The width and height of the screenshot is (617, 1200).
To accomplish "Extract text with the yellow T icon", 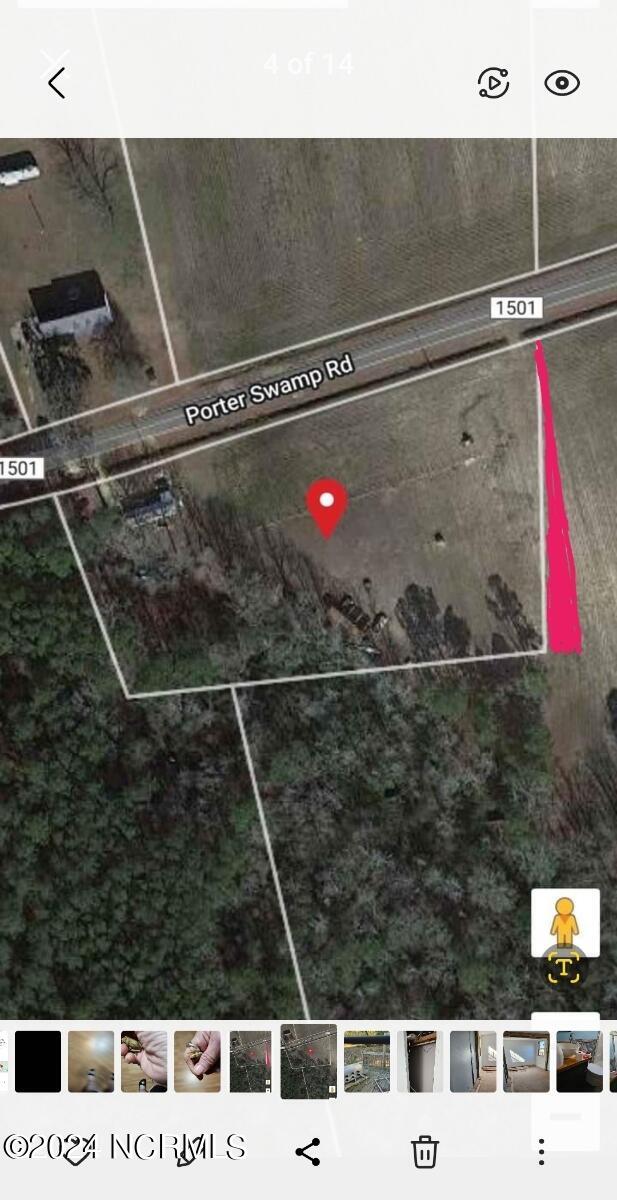I will coord(564,968).
